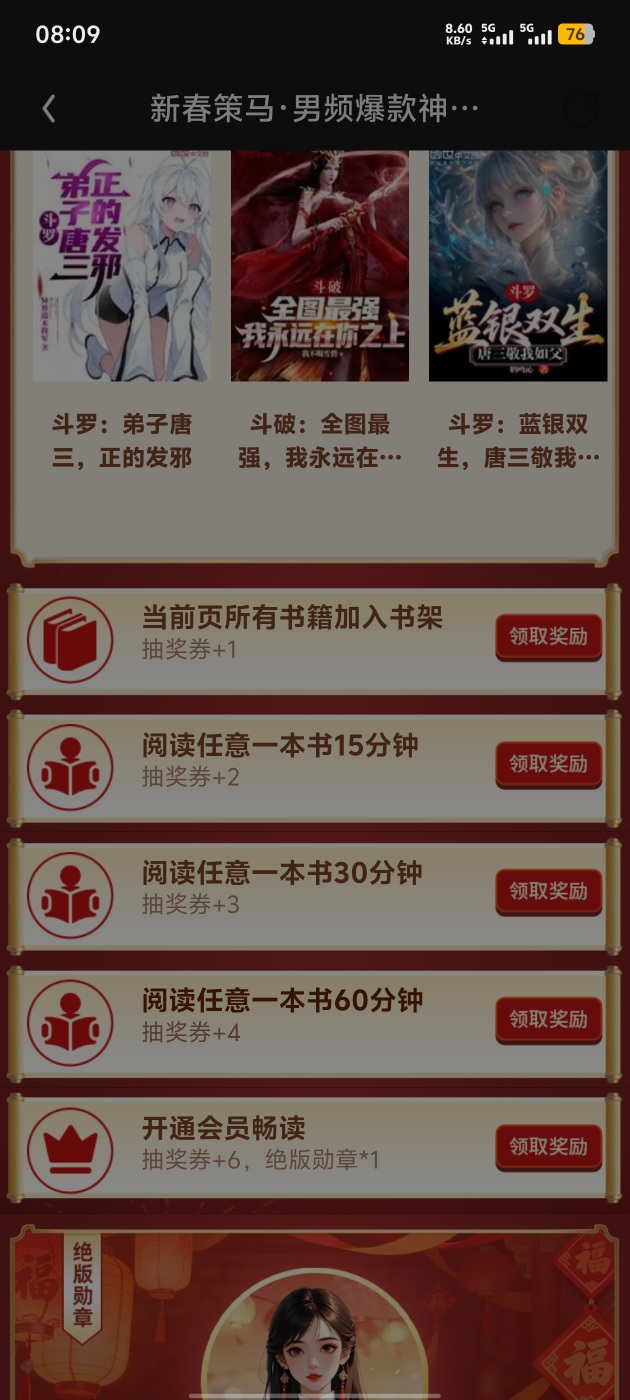Viewport: 630px width, 1400px height.
Task: Claim reward for adding all books to shelf
Action: click(548, 637)
